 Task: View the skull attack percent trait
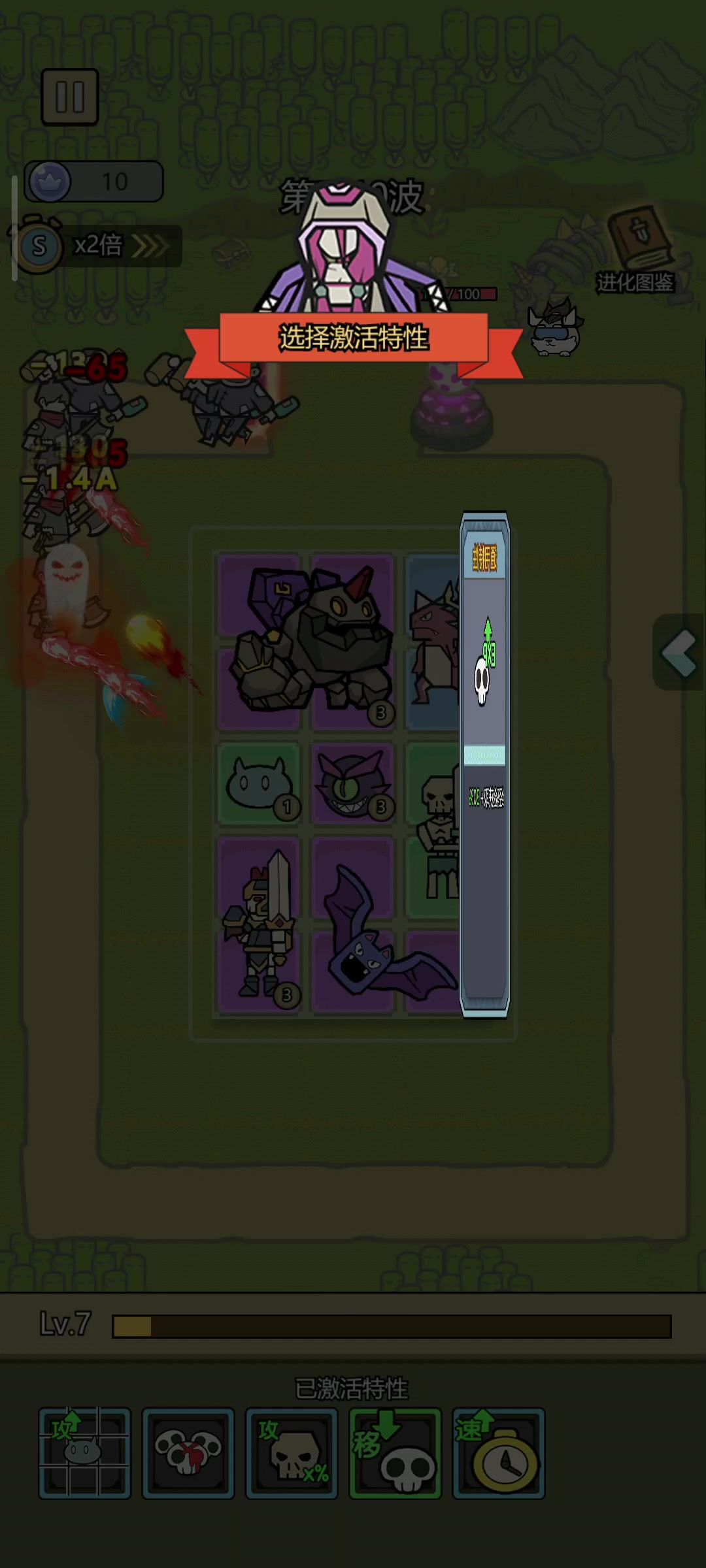292,1454
